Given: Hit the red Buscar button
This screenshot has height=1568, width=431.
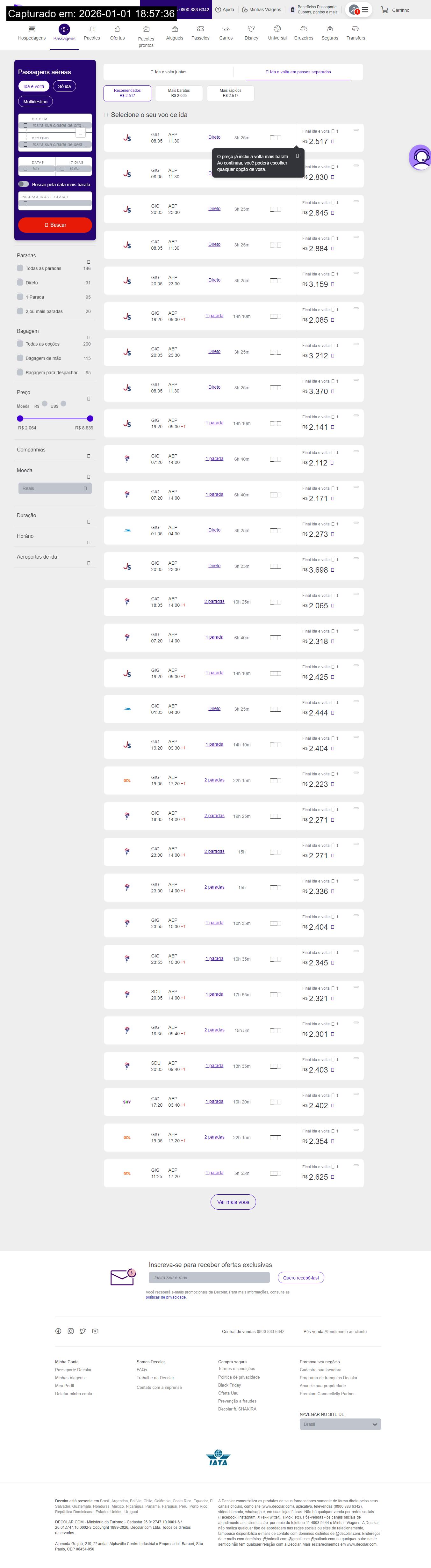Looking at the screenshot, I should coord(55,225).
